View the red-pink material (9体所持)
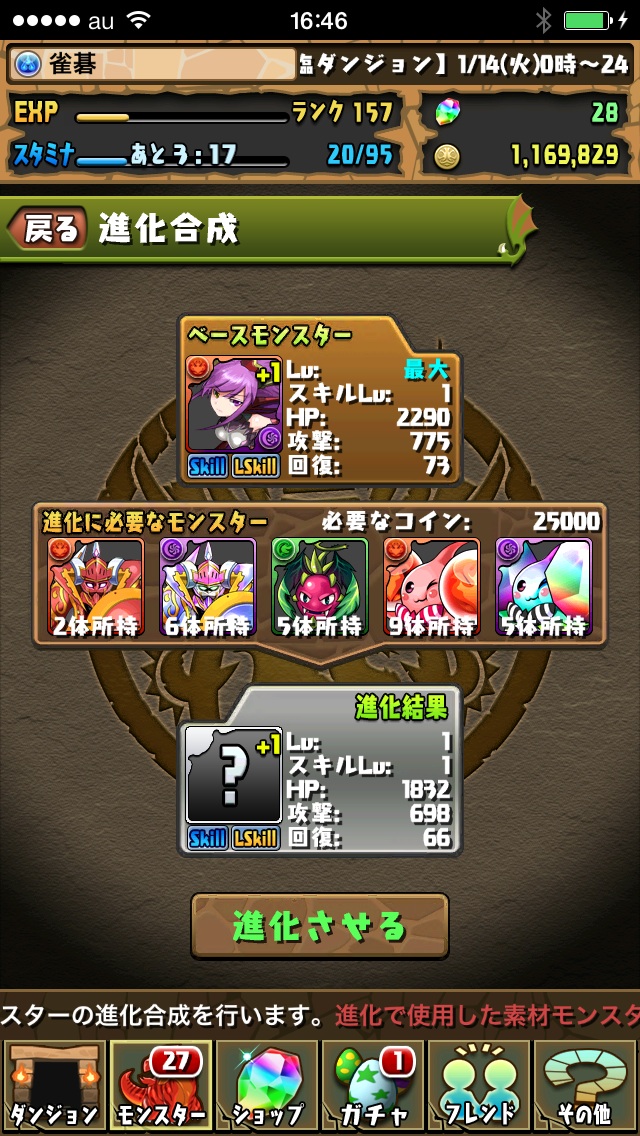The height and width of the screenshot is (1136, 640). [x=432, y=586]
